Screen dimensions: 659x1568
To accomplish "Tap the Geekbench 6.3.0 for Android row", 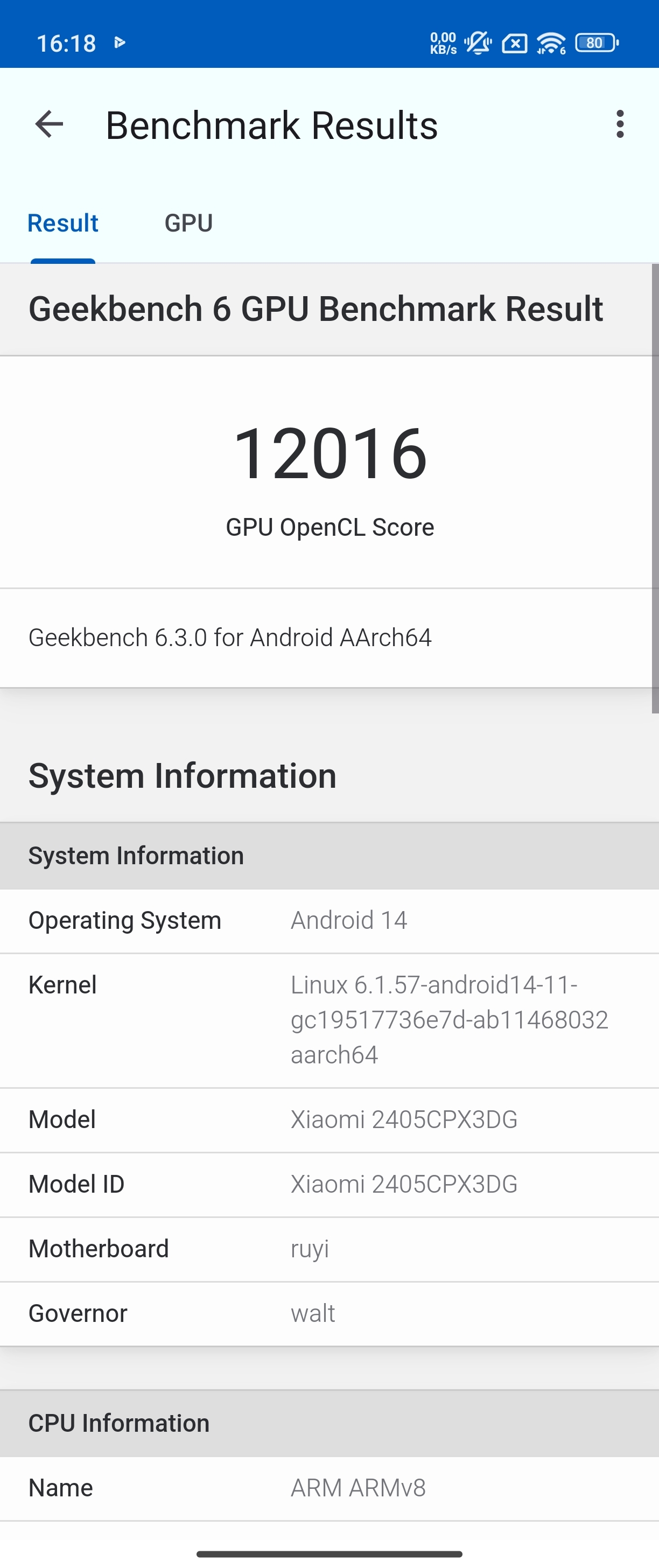I will click(230, 638).
